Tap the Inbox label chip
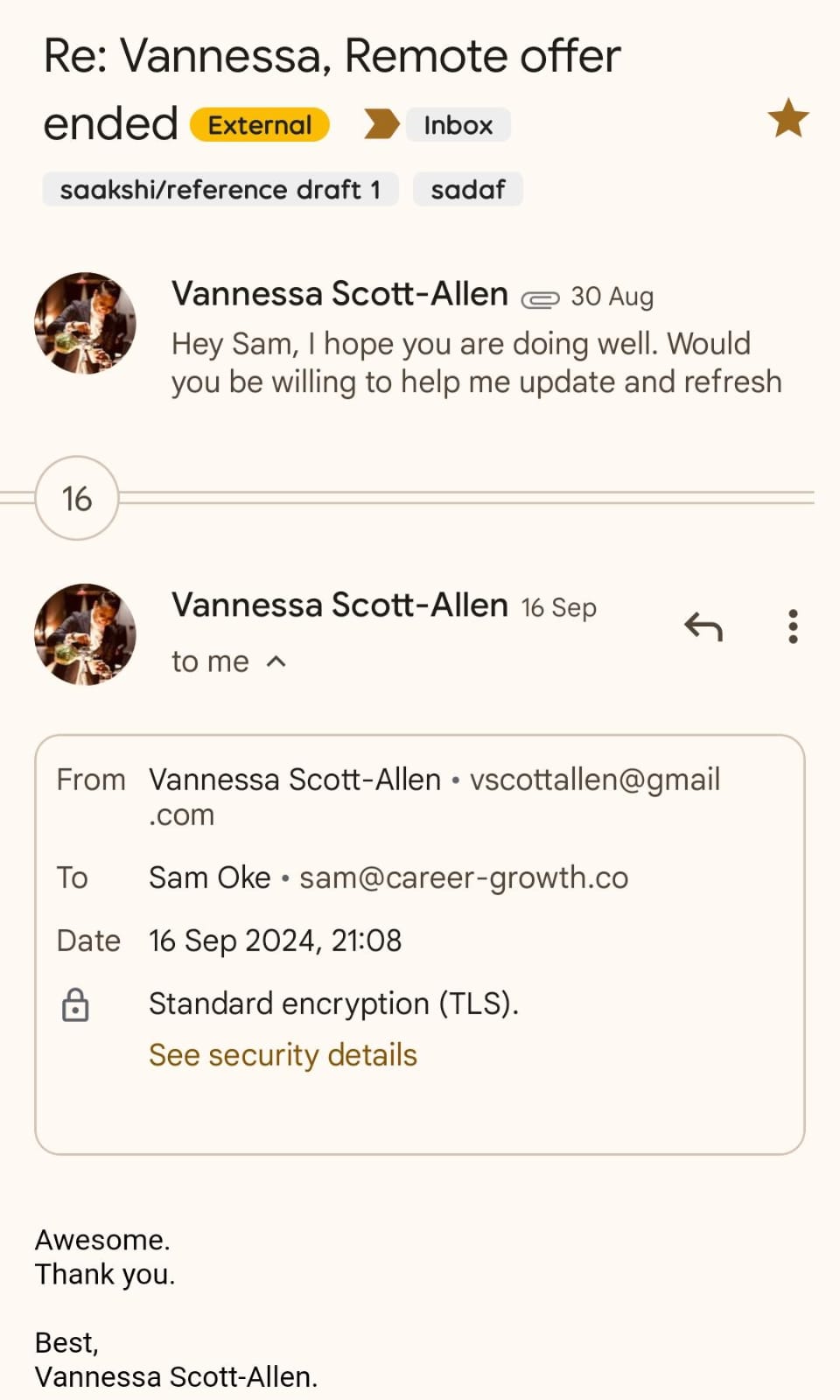Image resolution: width=840 pixels, height=1400 pixels. tap(458, 125)
